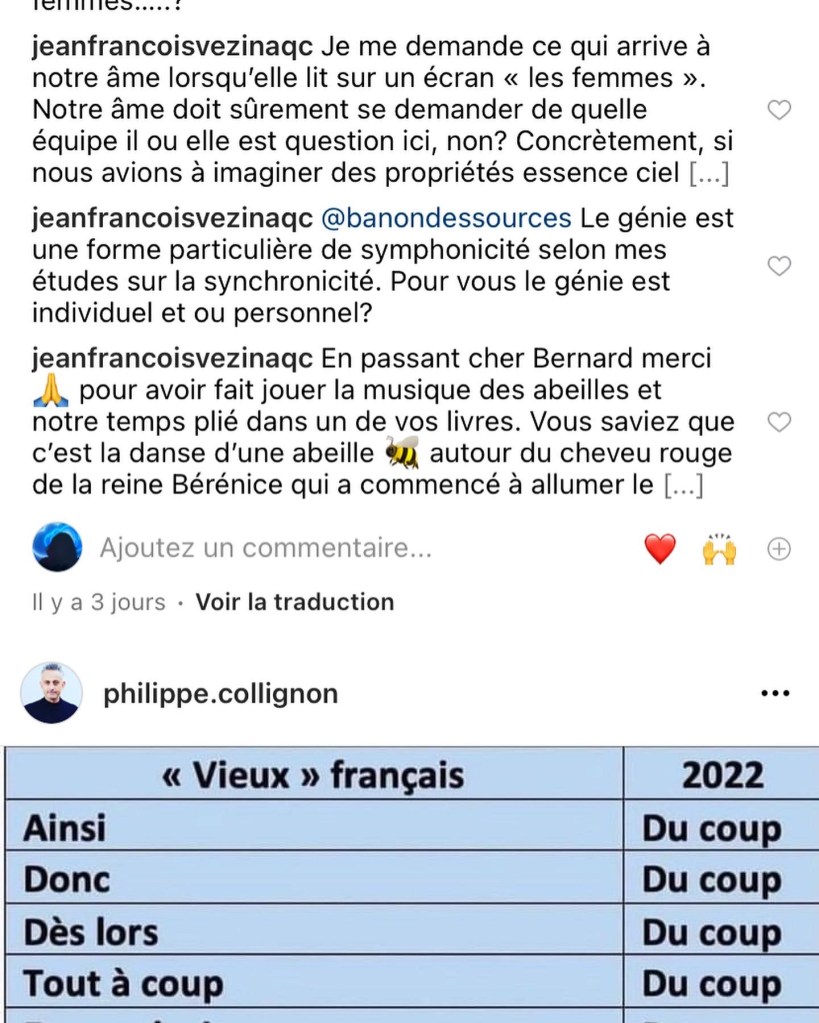Like the comment about "les femmes"
This screenshot has height=1023, width=819.
(x=778, y=110)
